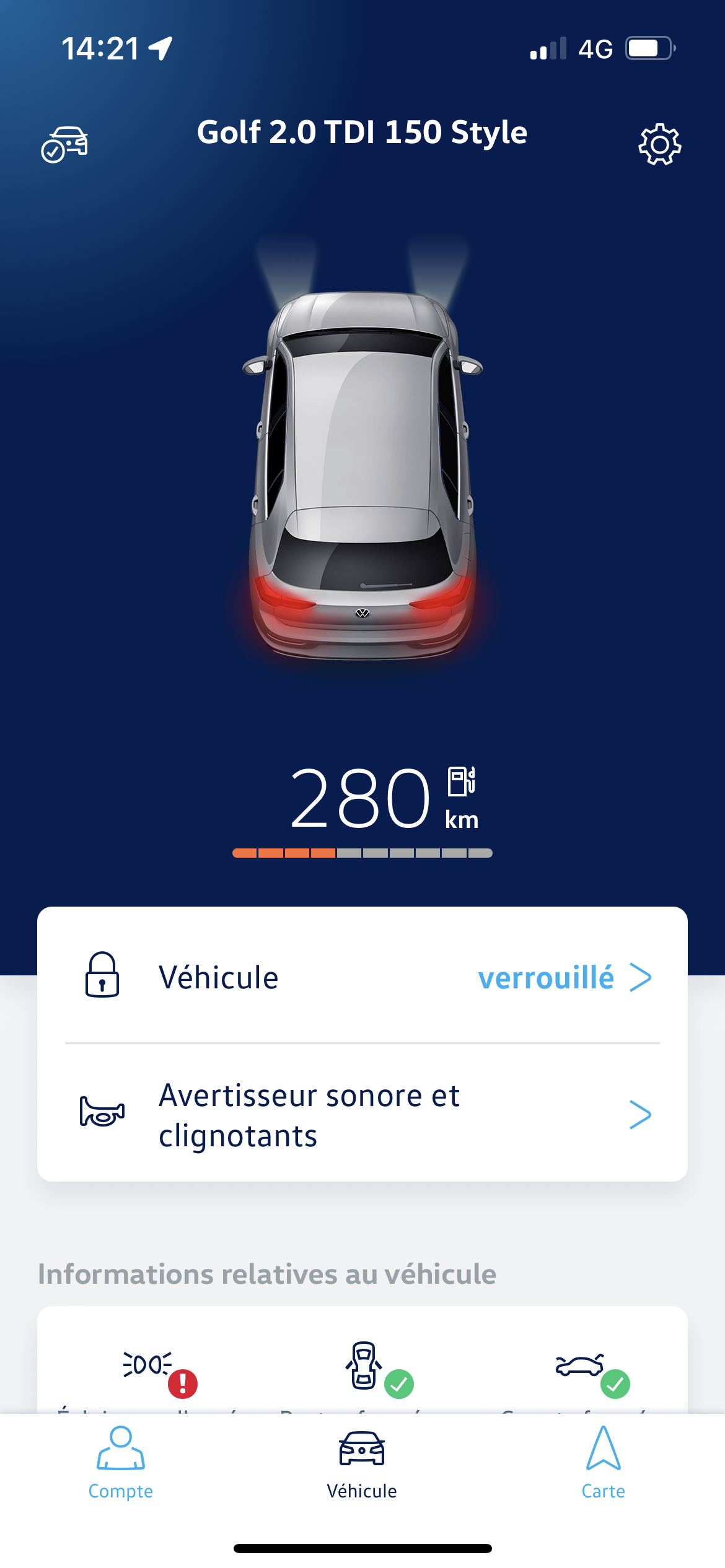Image resolution: width=725 pixels, height=1568 pixels.
Task: Open the settings gear
Action: pyautogui.click(x=659, y=144)
